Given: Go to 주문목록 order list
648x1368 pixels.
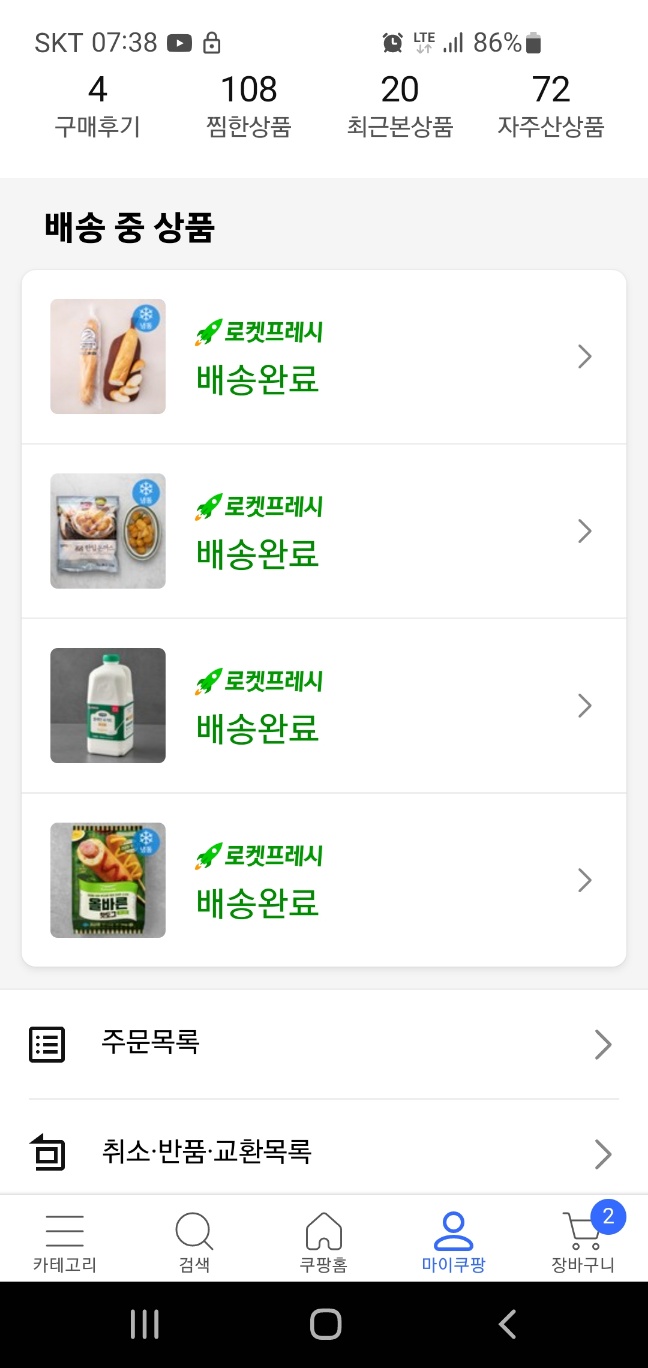Looking at the screenshot, I should [324, 1044].
